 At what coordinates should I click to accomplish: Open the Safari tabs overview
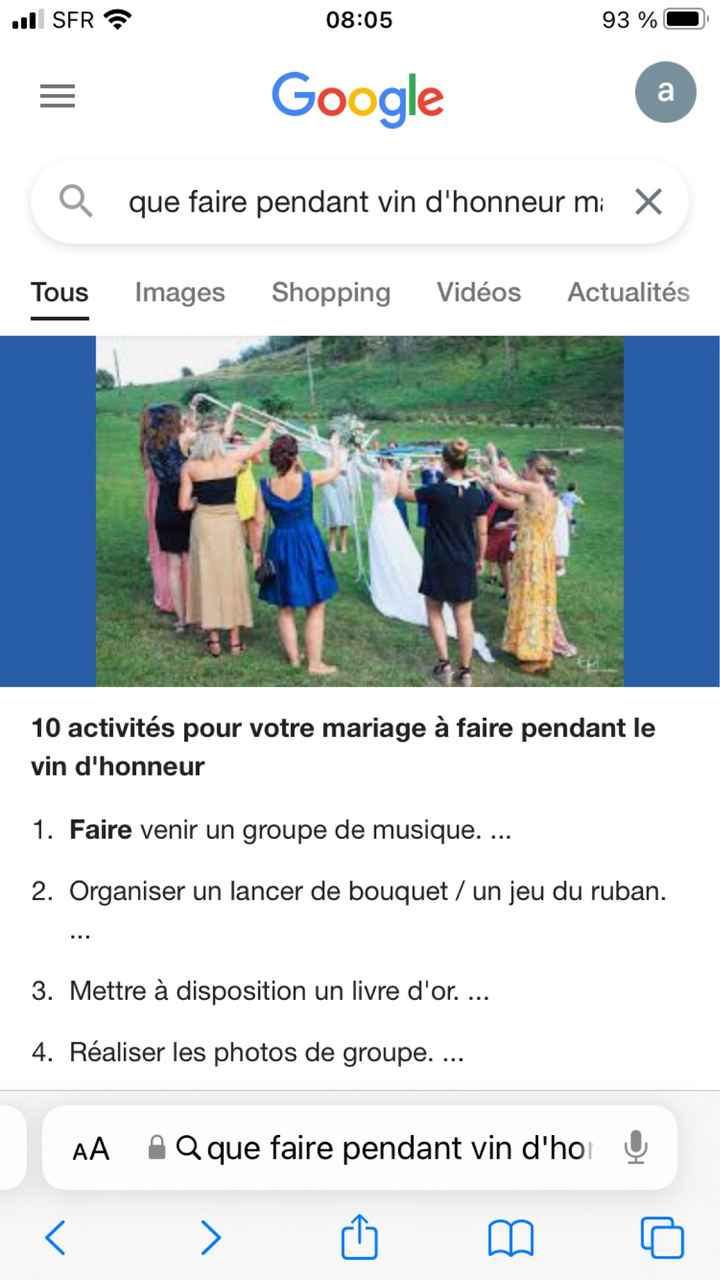click(660, 1238)
